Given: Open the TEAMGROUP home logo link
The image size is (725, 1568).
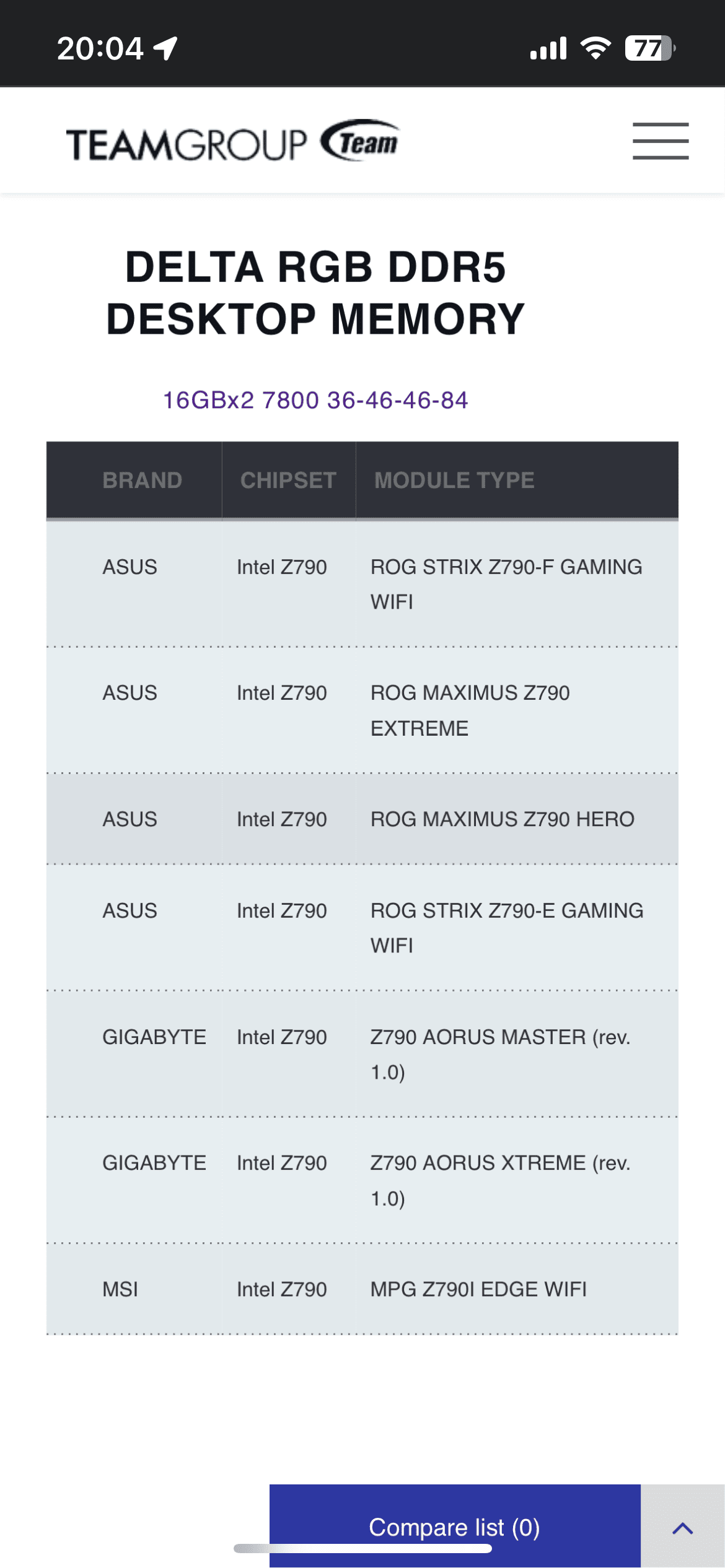Looking at the screenshot, I should coord(233,141).
